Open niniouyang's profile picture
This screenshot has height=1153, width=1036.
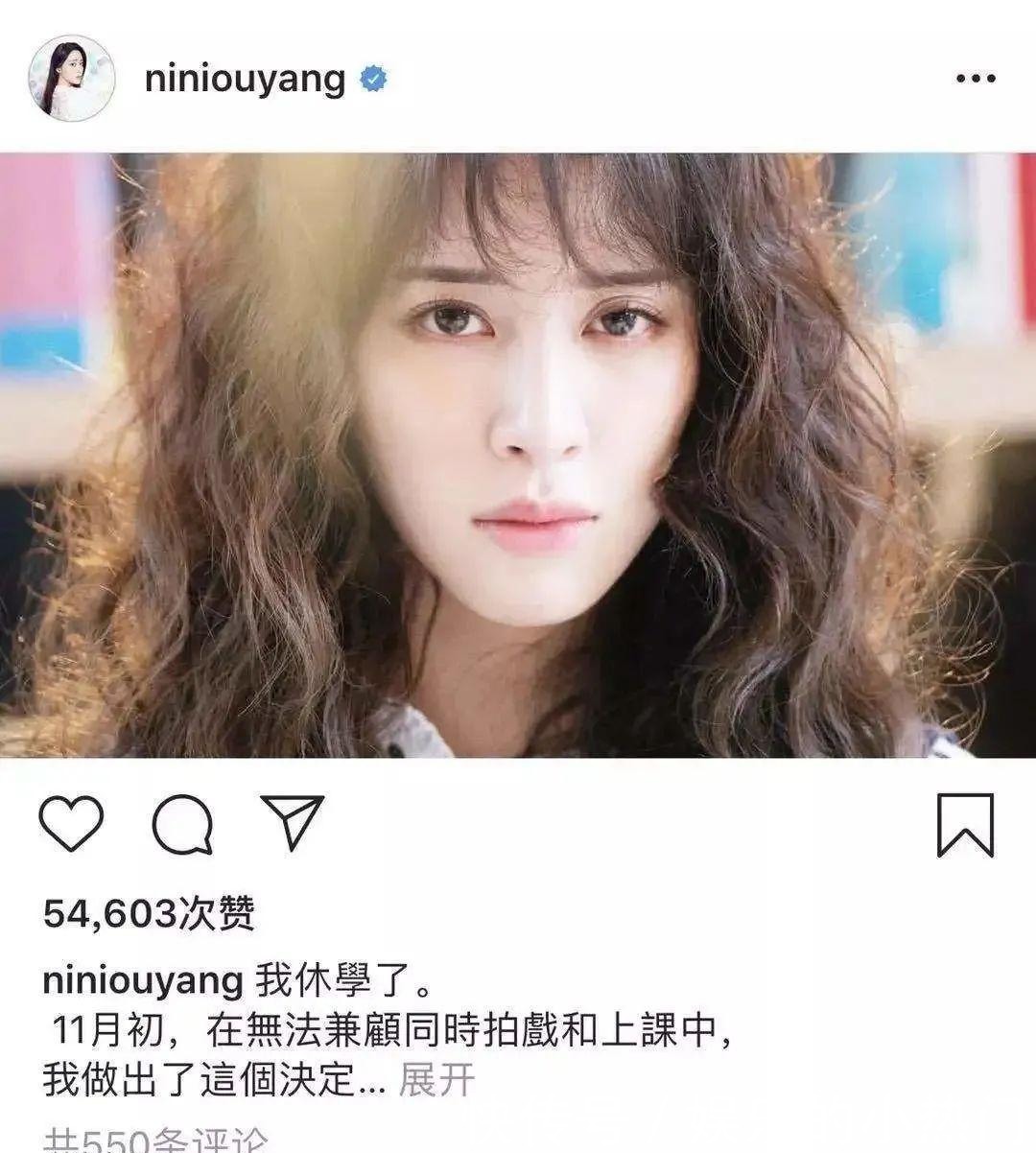click(x=72, y=81)
